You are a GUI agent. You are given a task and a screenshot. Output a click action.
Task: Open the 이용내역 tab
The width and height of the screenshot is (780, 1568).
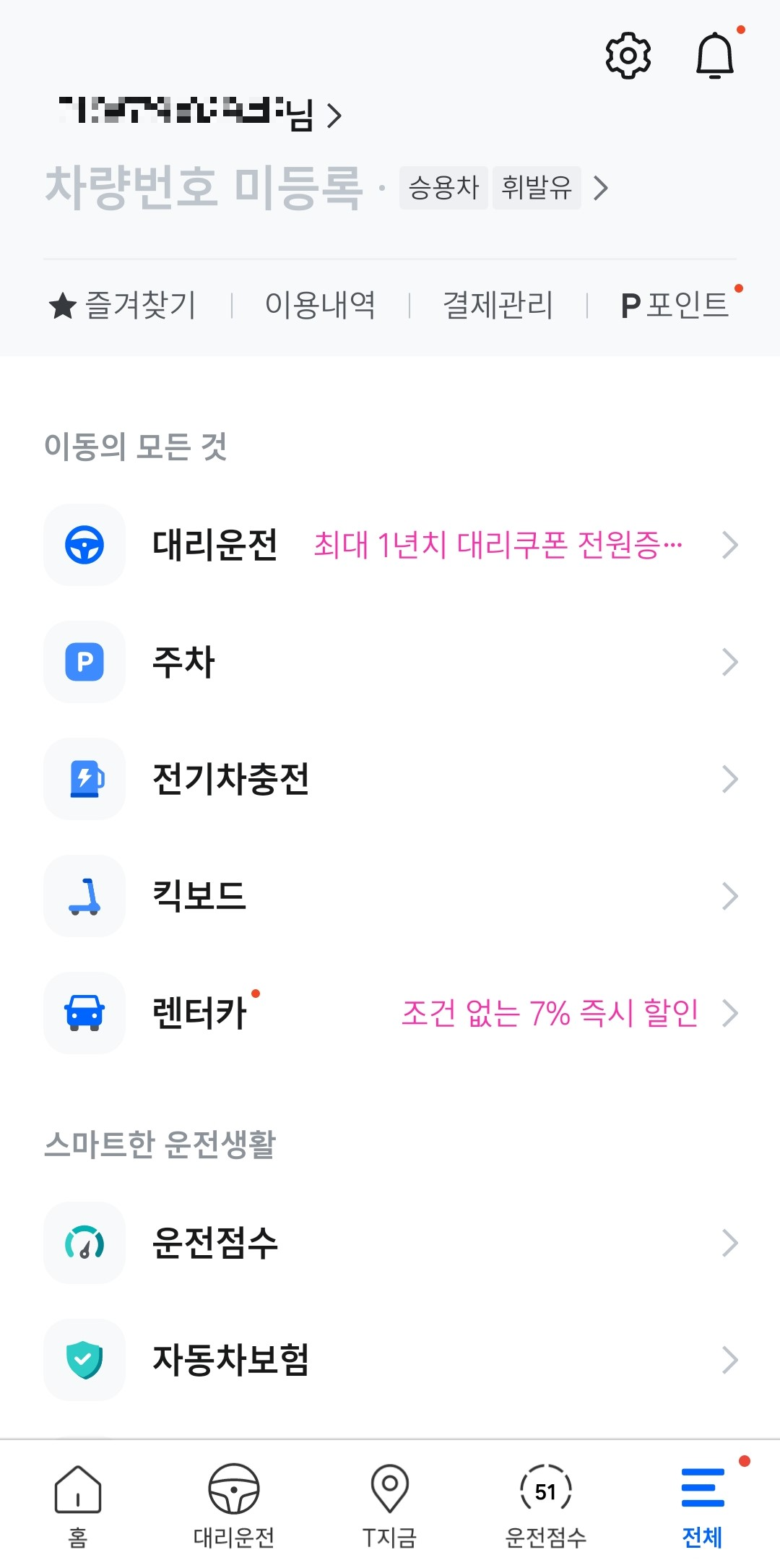[x=321, y=304]
